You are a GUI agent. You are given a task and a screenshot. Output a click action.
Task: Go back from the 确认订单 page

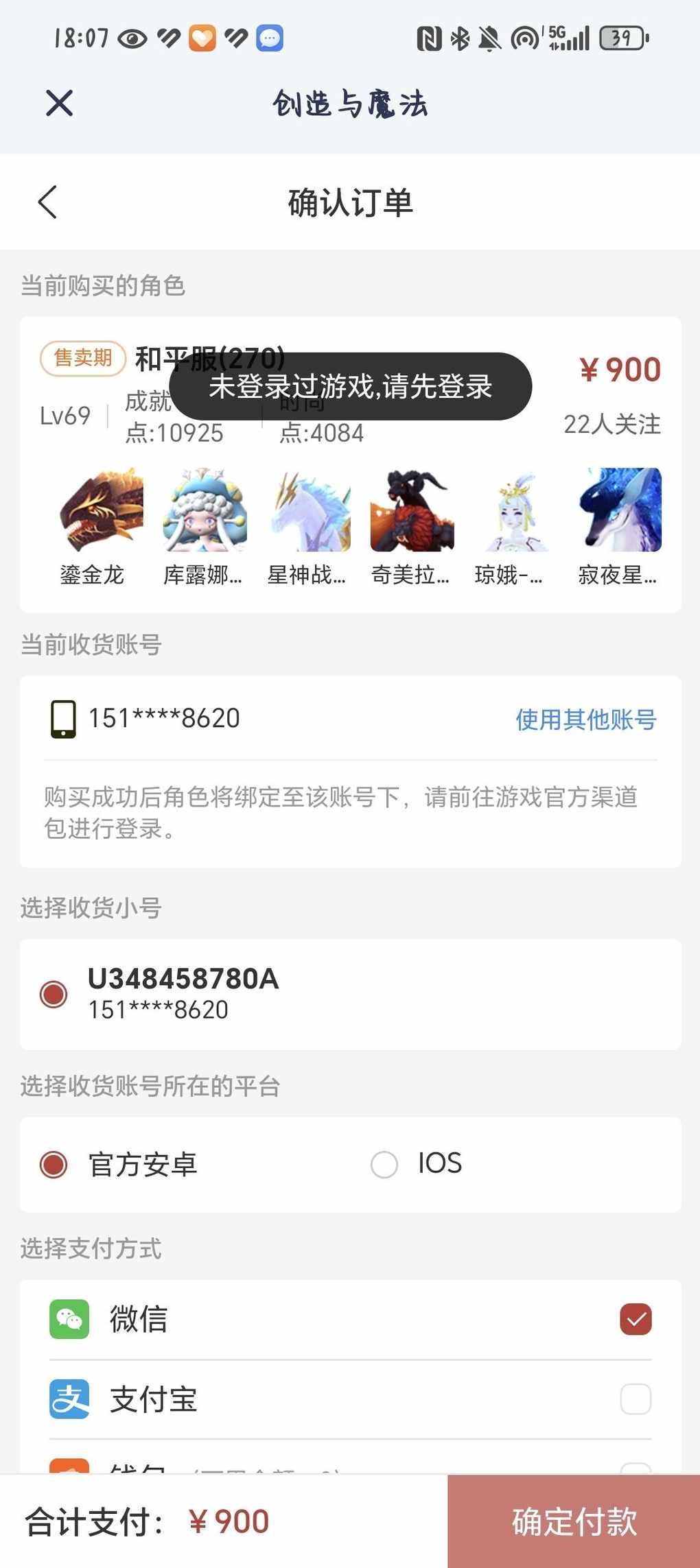(48, 202)
